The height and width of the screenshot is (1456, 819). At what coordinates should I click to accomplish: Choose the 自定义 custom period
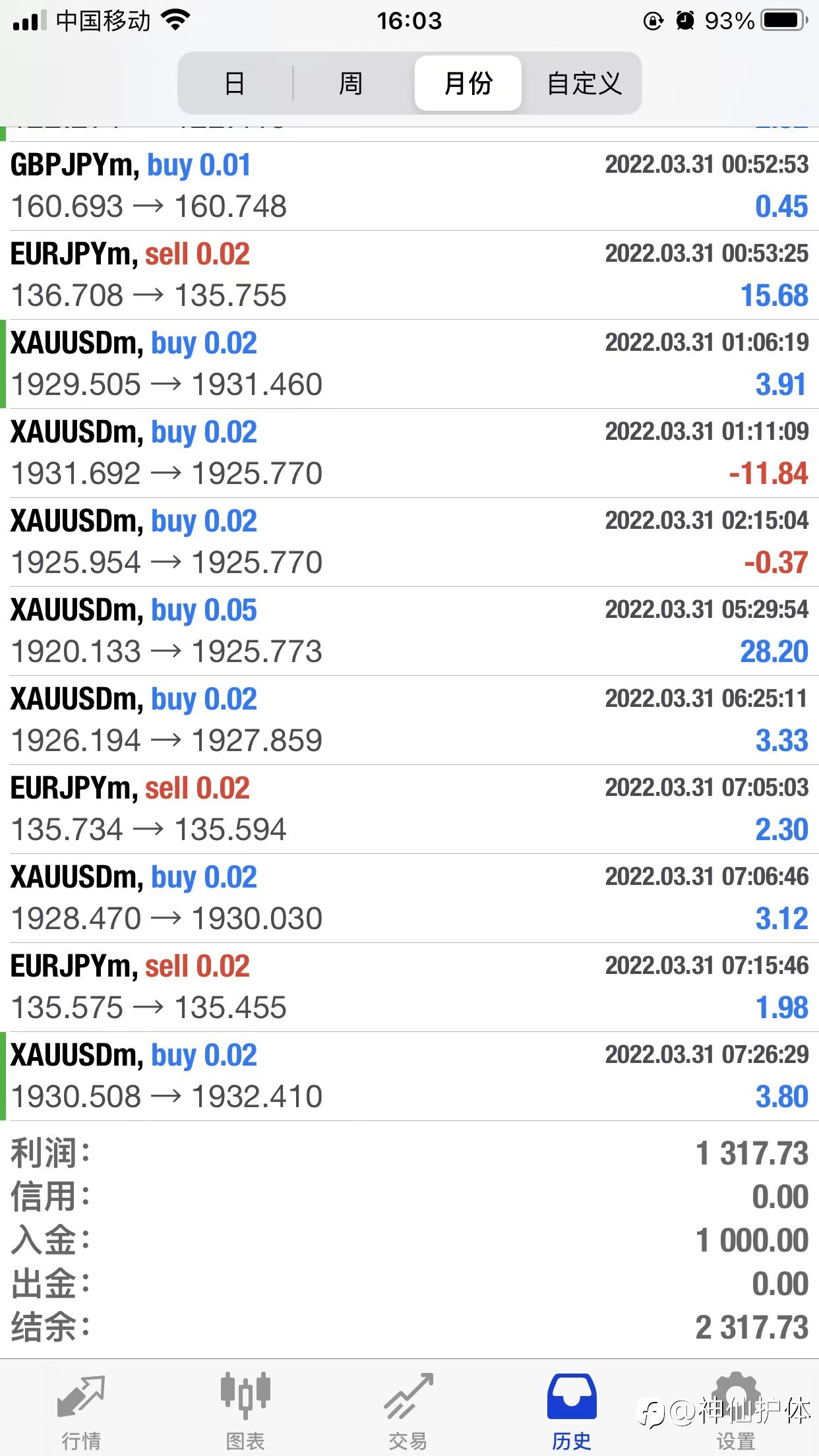pos(584,83)
